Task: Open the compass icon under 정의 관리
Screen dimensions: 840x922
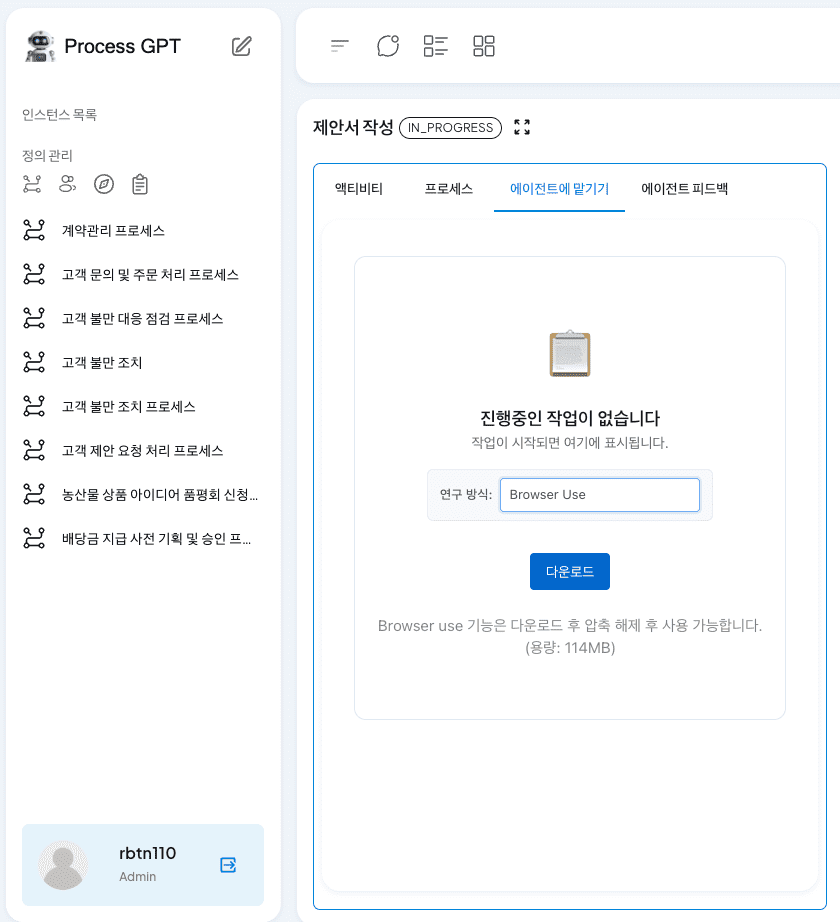Action: (104, 184)
